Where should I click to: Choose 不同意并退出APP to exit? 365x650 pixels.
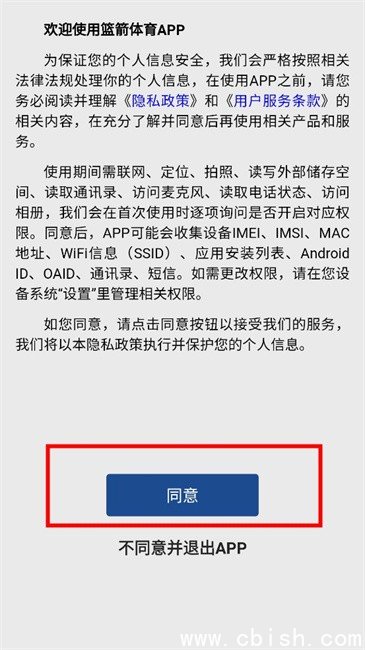[x=182, y=549]
